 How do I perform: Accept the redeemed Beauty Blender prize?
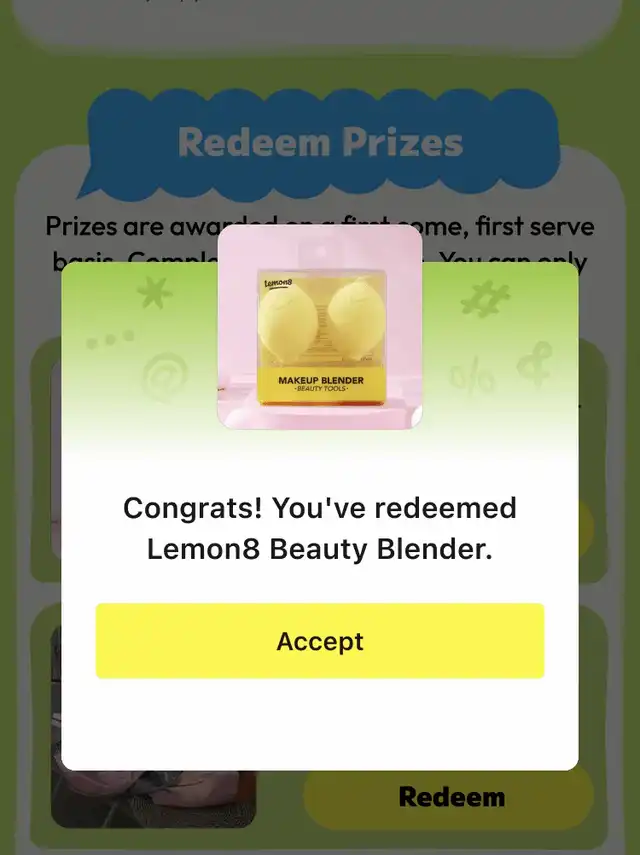tap(320, 641)
